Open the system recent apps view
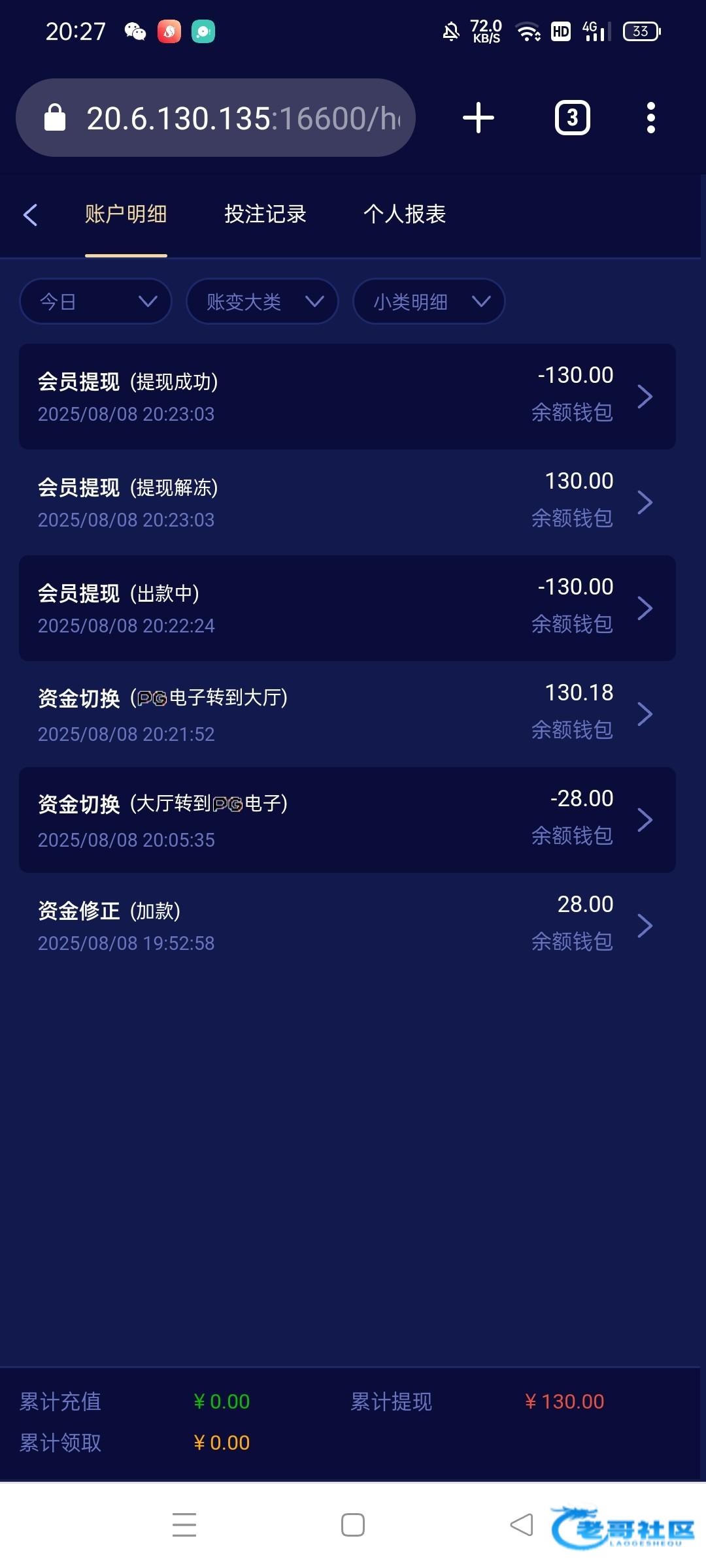Screen dimensions: 706x1568 coord(184,1525)
